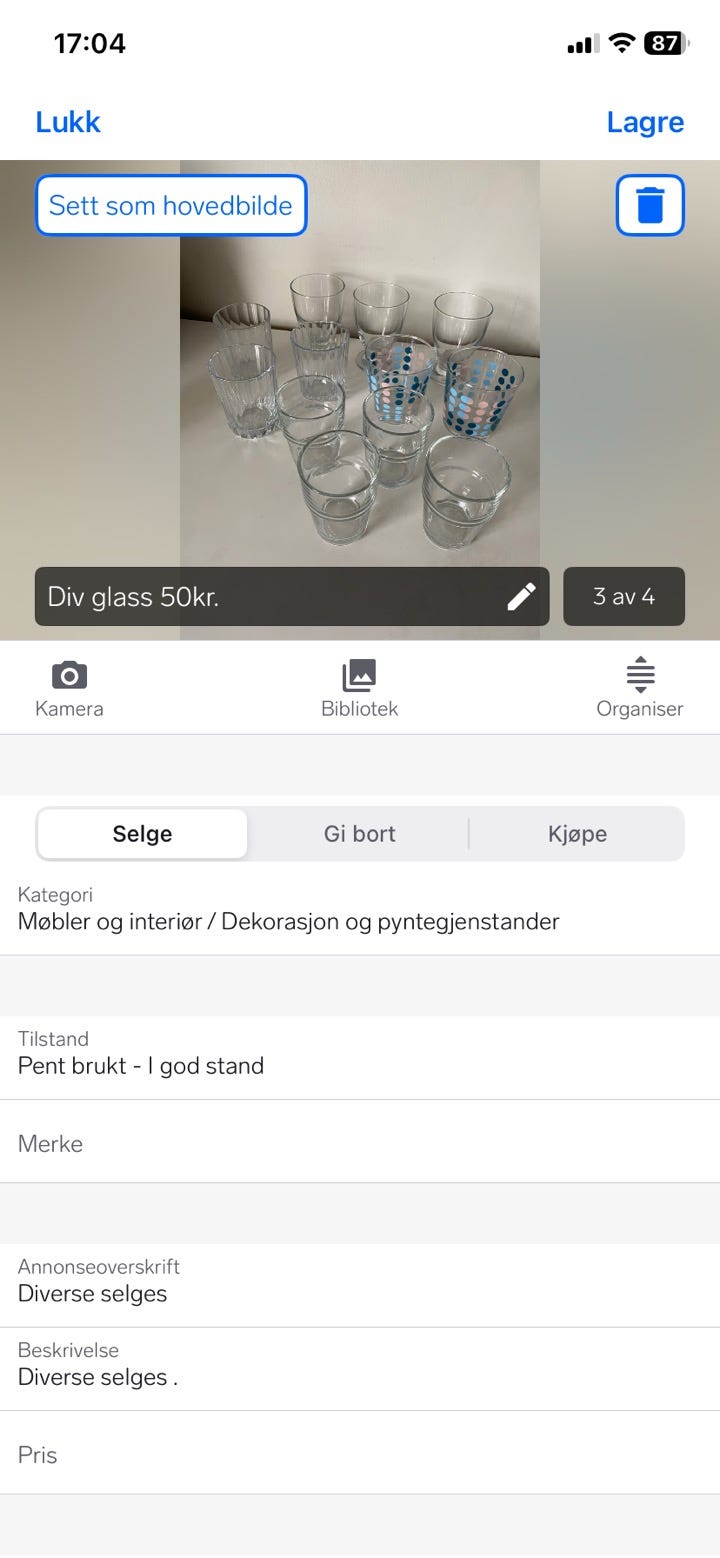
Task: Close the editor with Lukk
Action: click(67, 122)
